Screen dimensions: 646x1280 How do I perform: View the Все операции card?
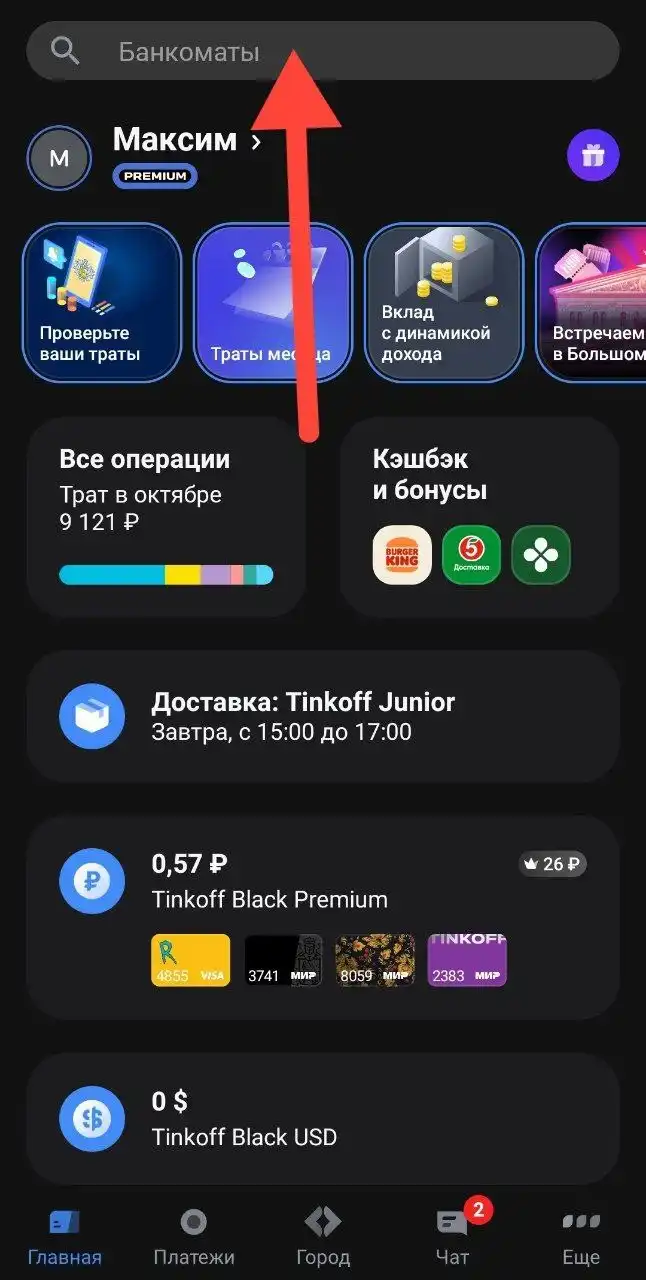point(166,517)
